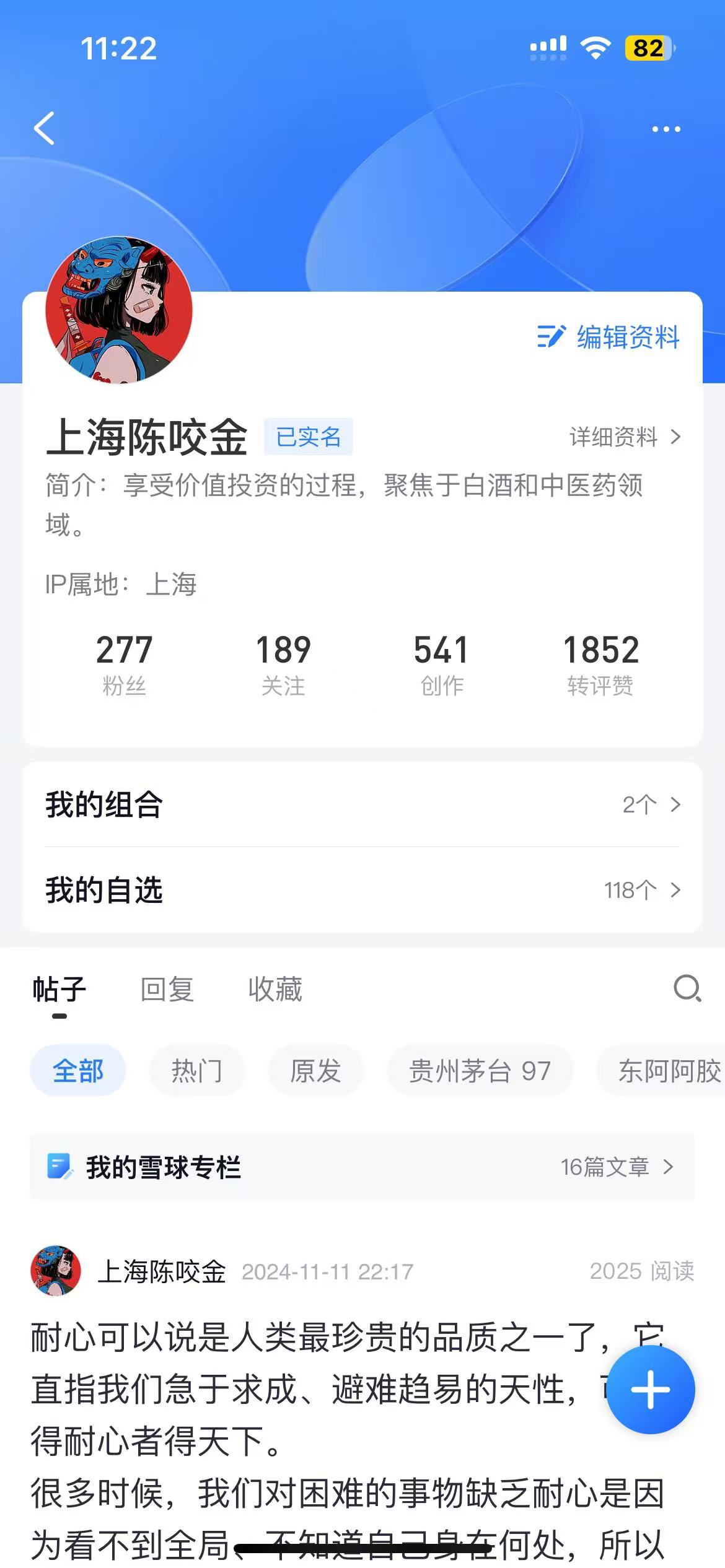
Task: Search posts with the magnifier icon
Action: point(687,989)
